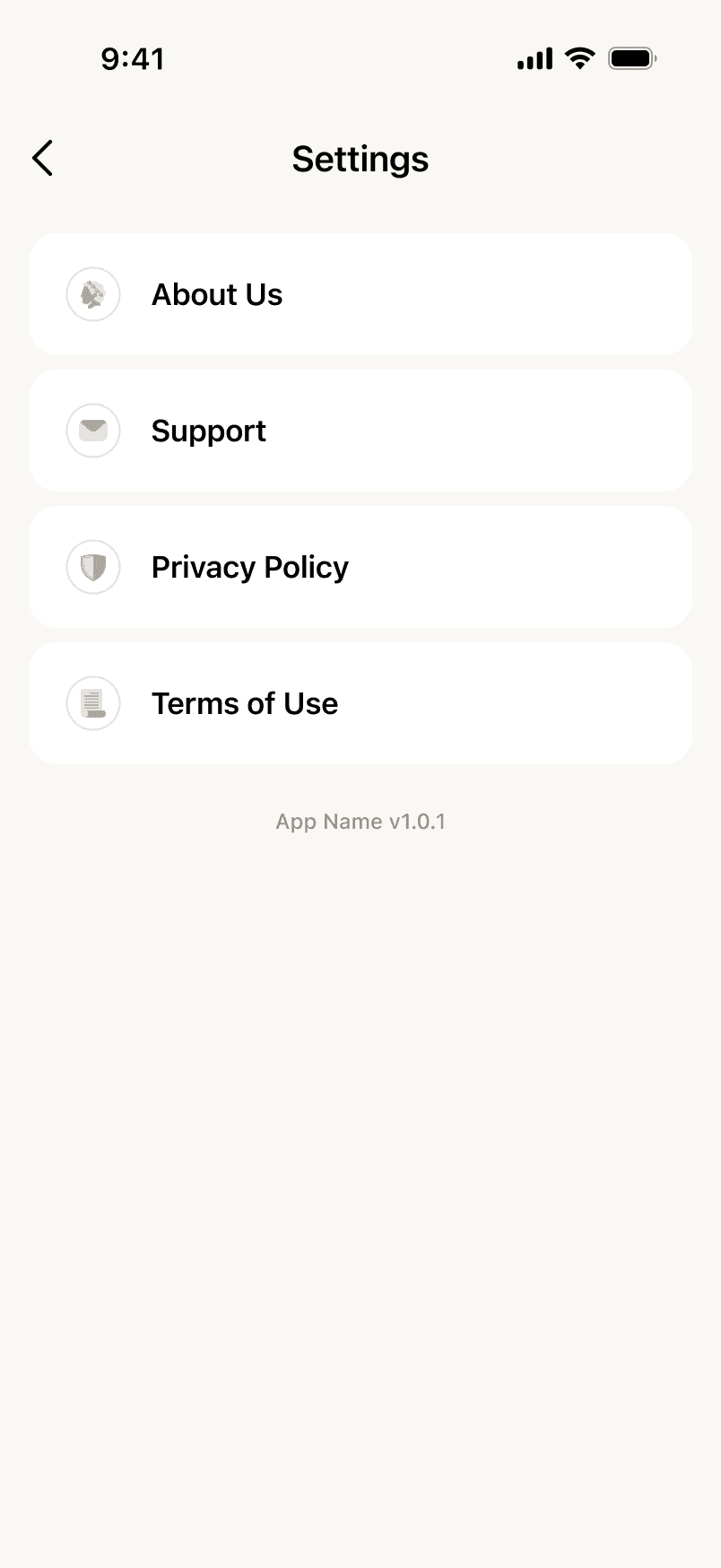Open the About Us row
The image size is (721, 1568).
(x=359, y=294)
